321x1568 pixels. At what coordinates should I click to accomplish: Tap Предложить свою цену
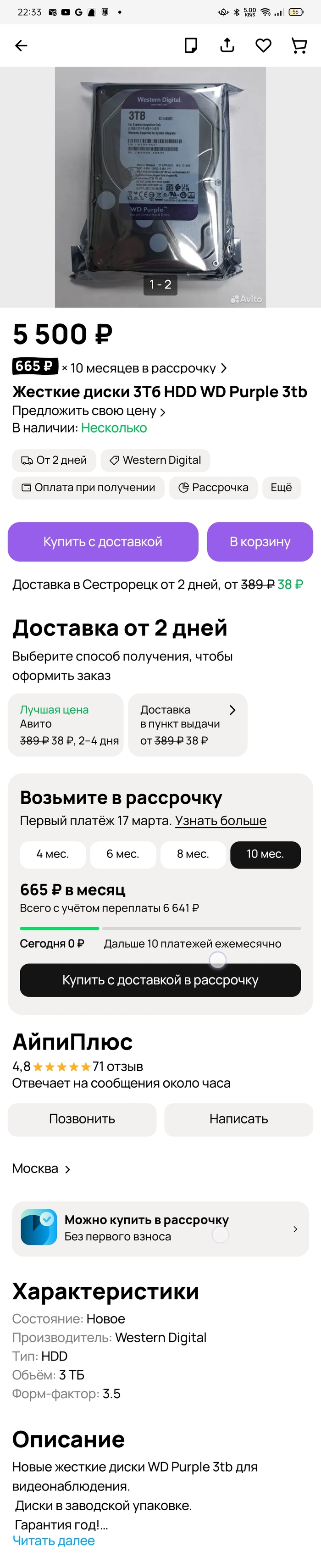(x=88, y=411)
